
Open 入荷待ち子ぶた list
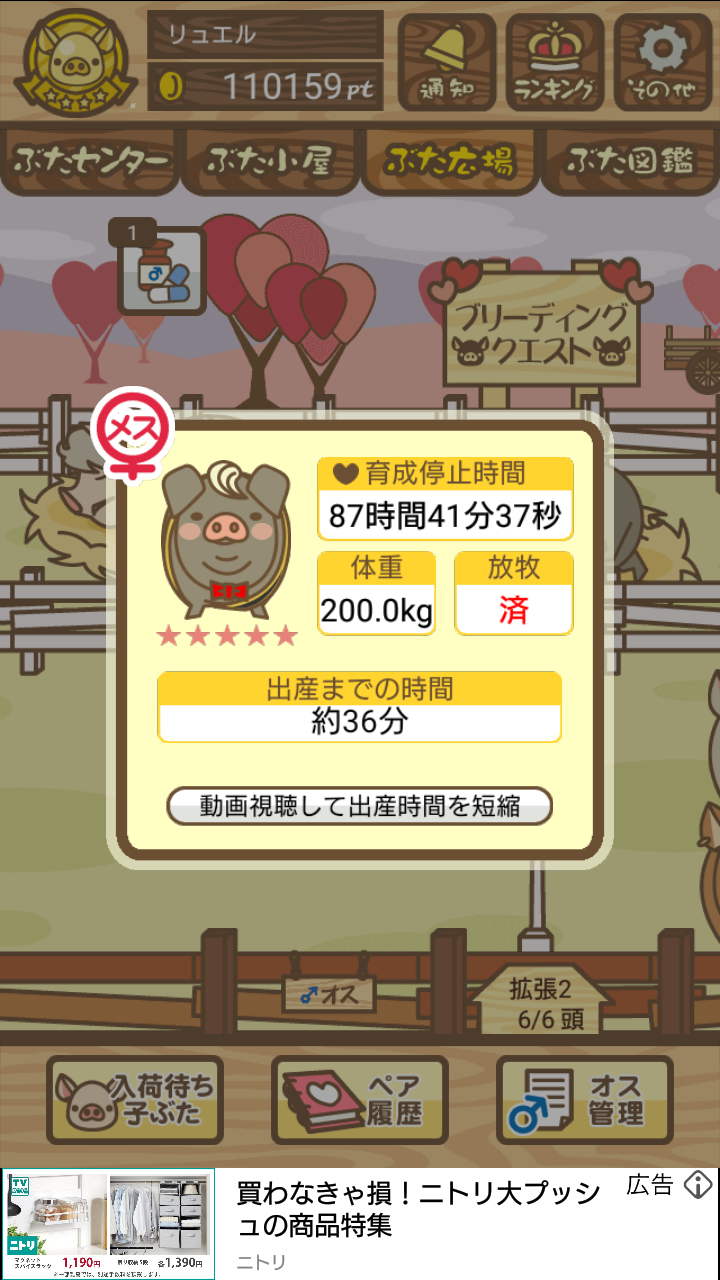135,1100
